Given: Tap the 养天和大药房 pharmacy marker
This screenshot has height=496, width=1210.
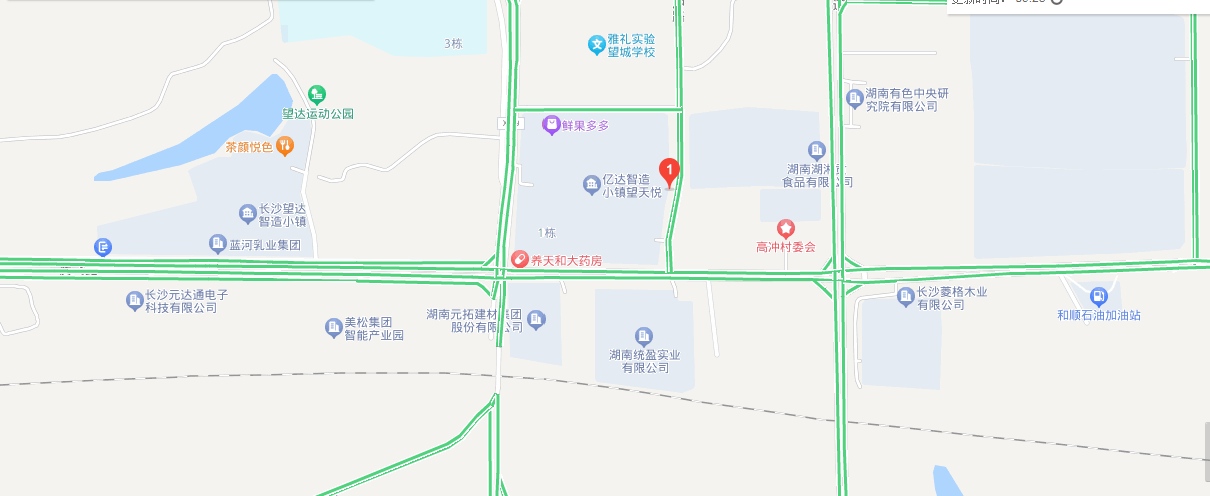Looking at the screenshot, I should click(520, 260).
